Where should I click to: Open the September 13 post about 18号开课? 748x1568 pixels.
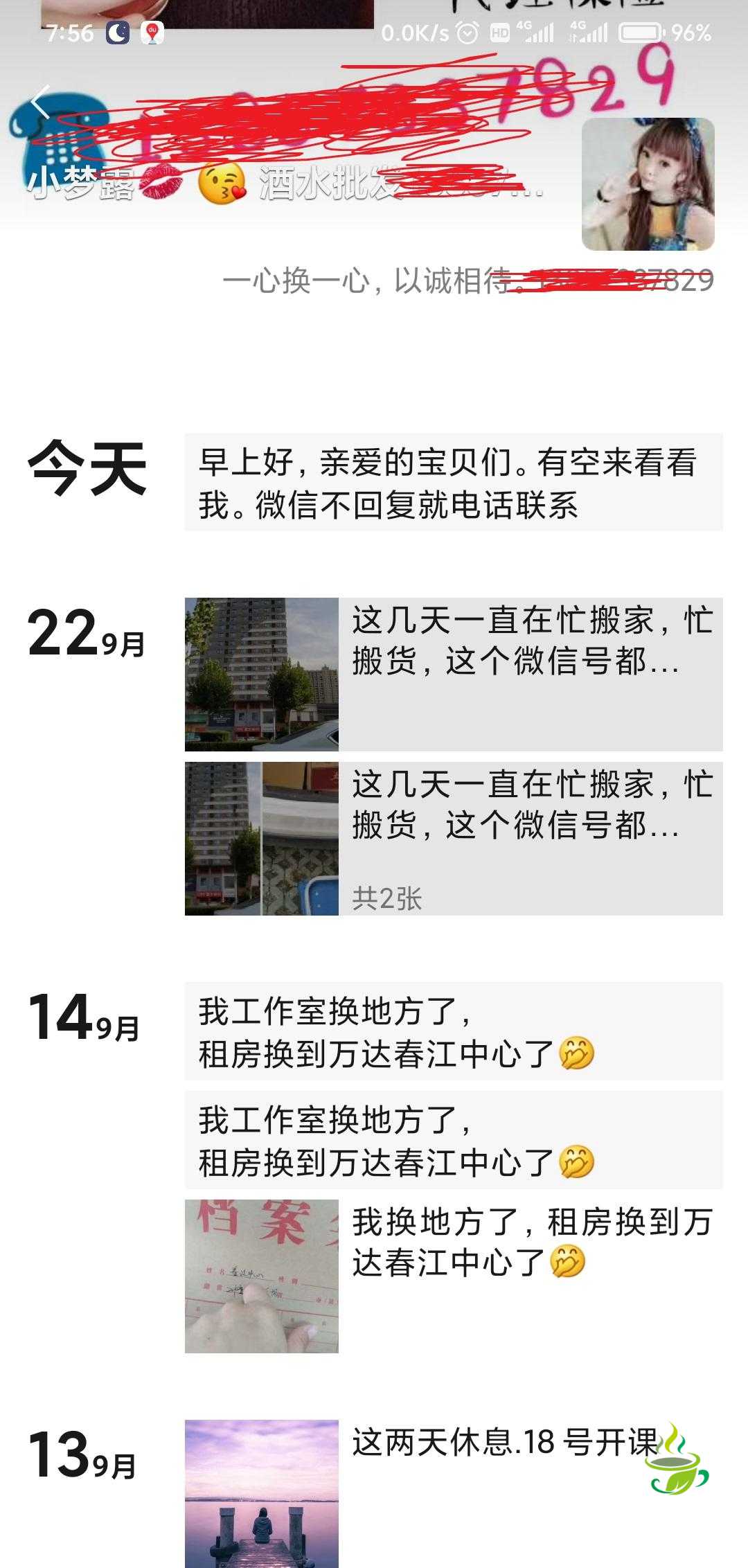(x=453, y=1489)
